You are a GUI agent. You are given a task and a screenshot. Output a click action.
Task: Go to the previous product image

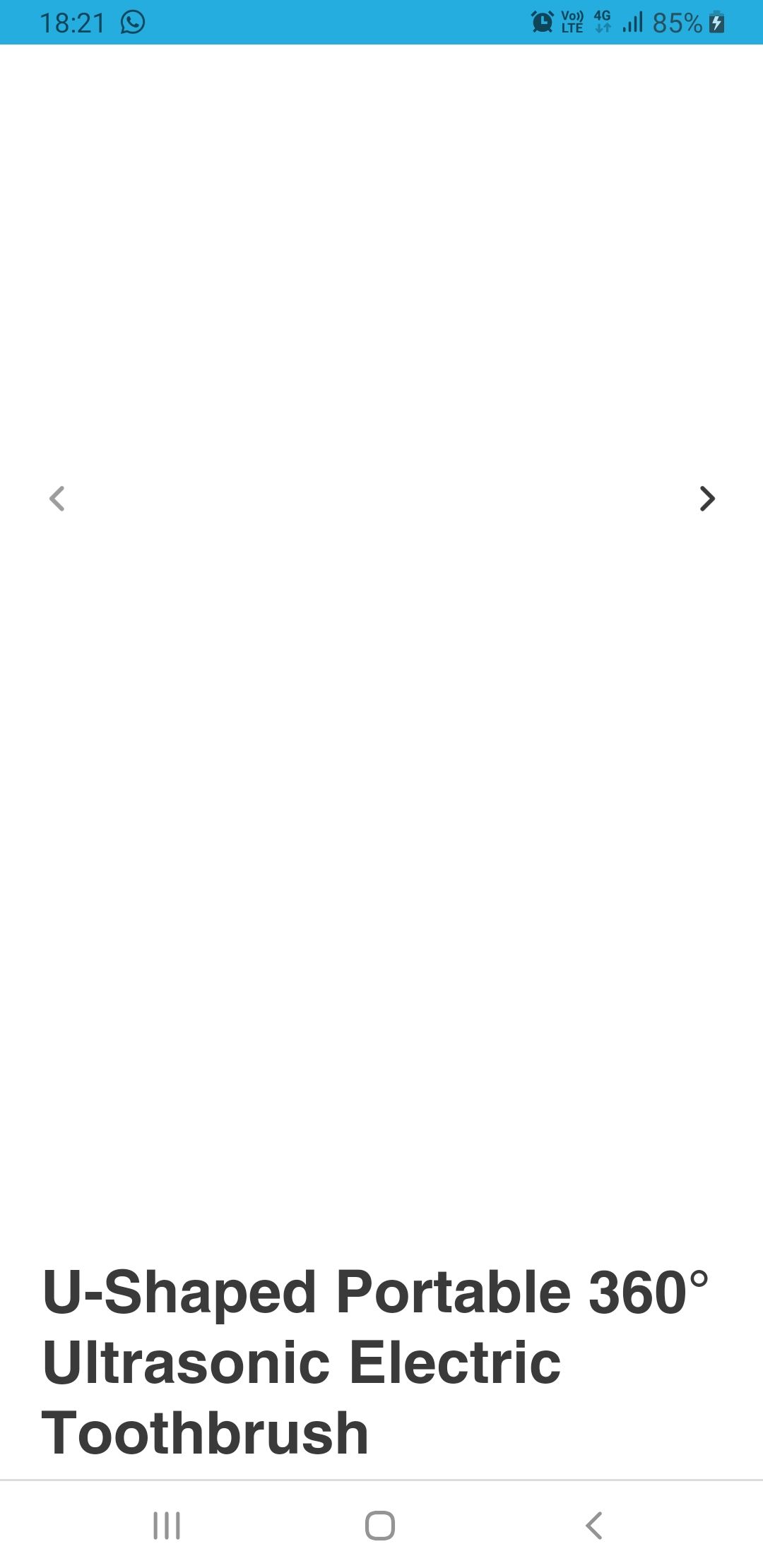tap(57, 499)
